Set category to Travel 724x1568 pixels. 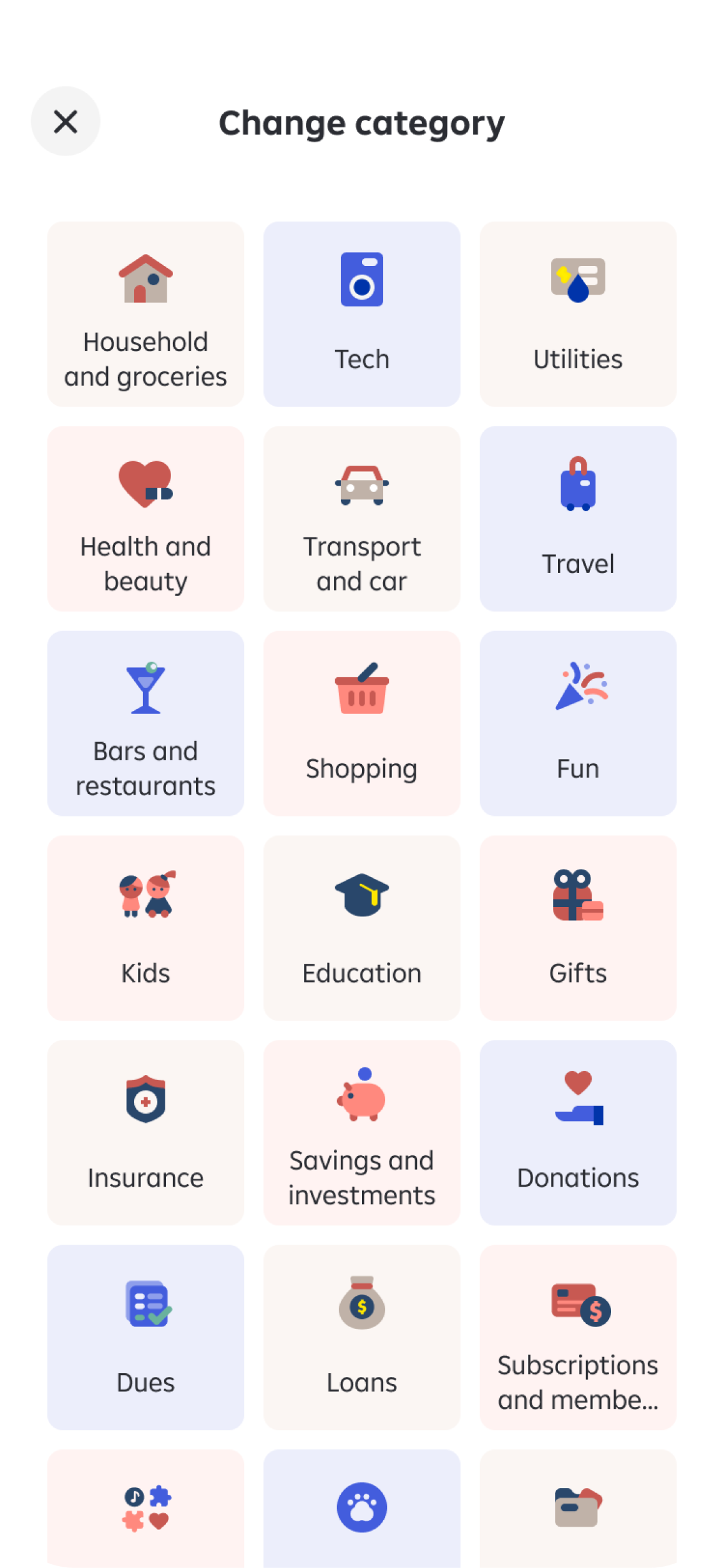point(578,519)
